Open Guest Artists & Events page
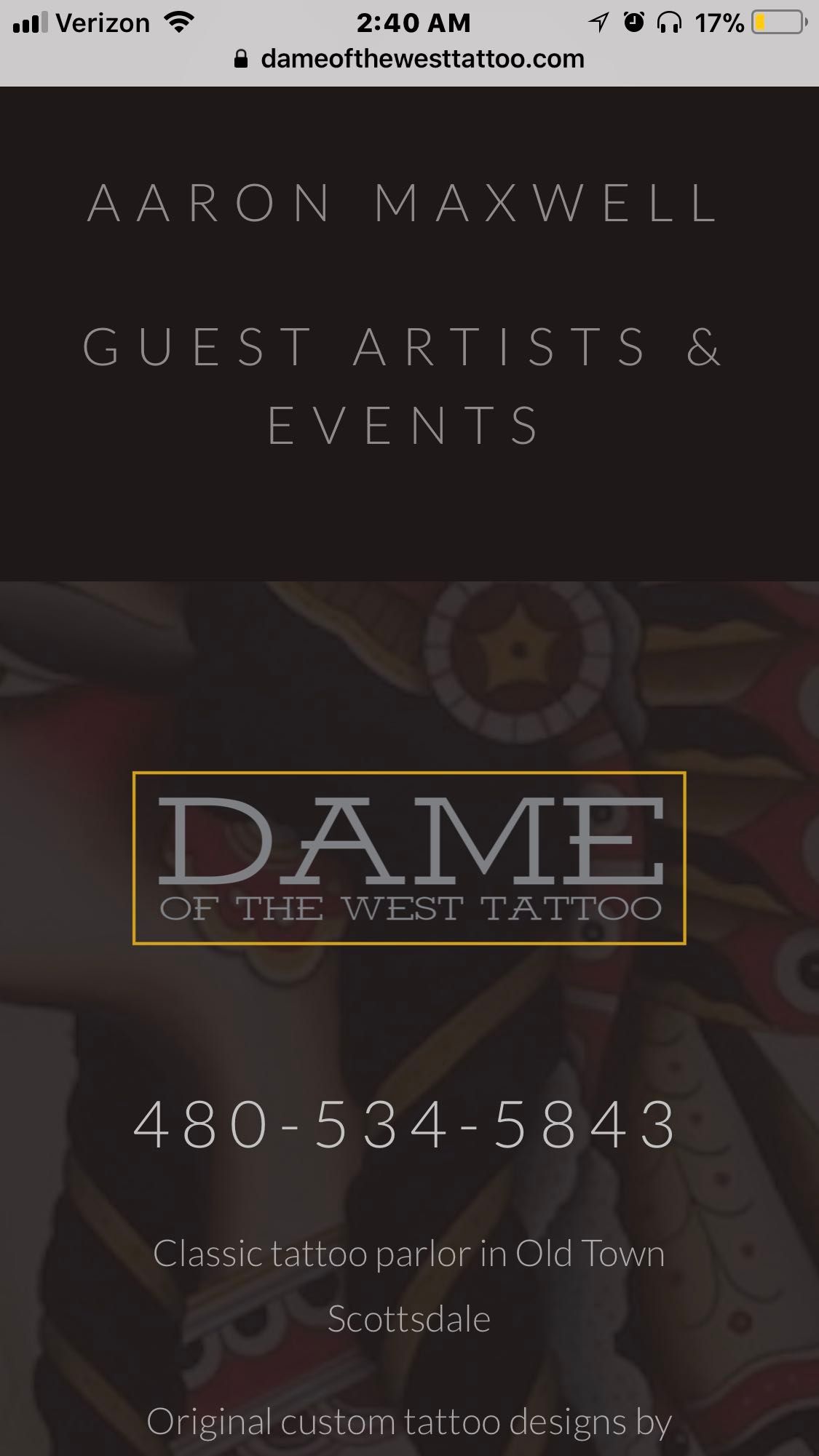Viewport: 819px width, 1456px height. [x=403, y=384]
